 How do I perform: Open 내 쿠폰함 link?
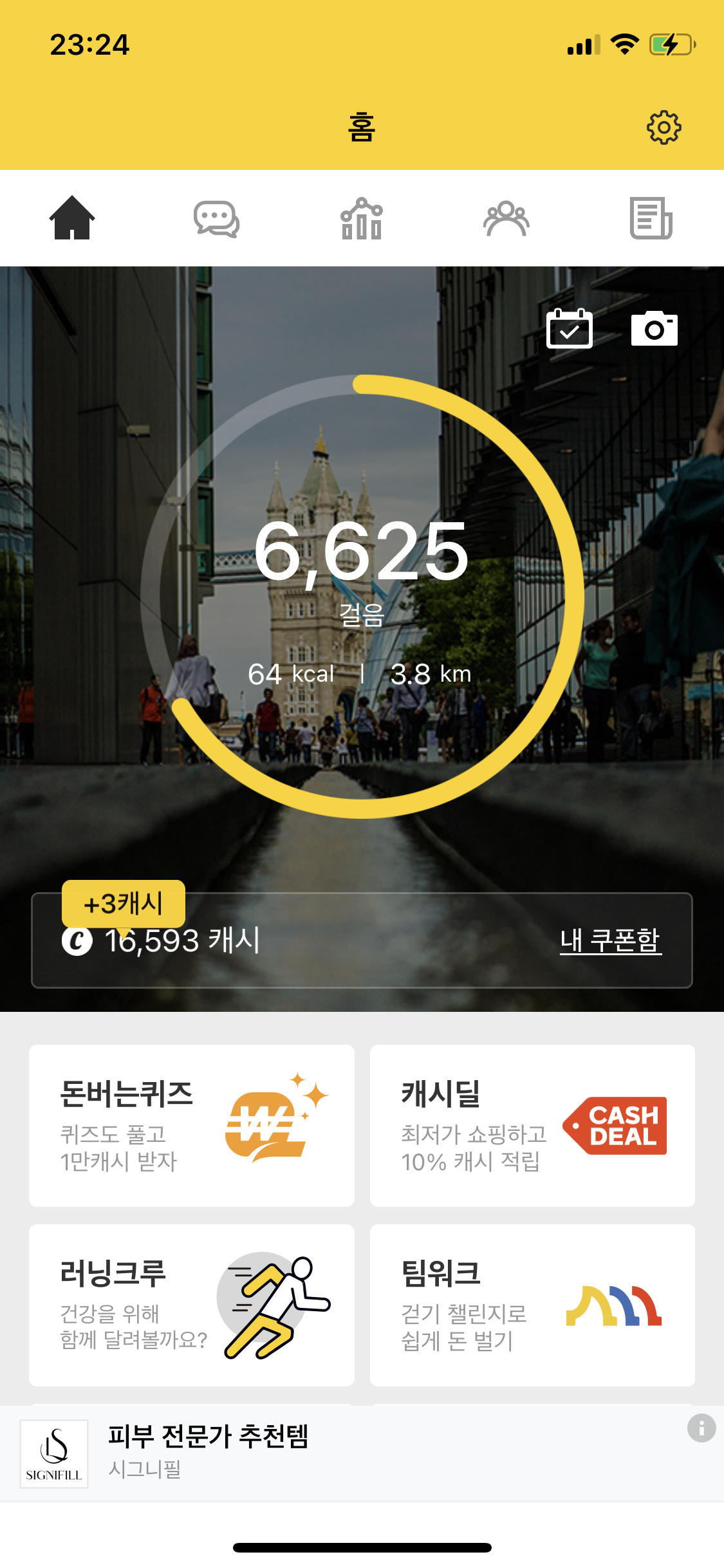(x=610, y=940)
